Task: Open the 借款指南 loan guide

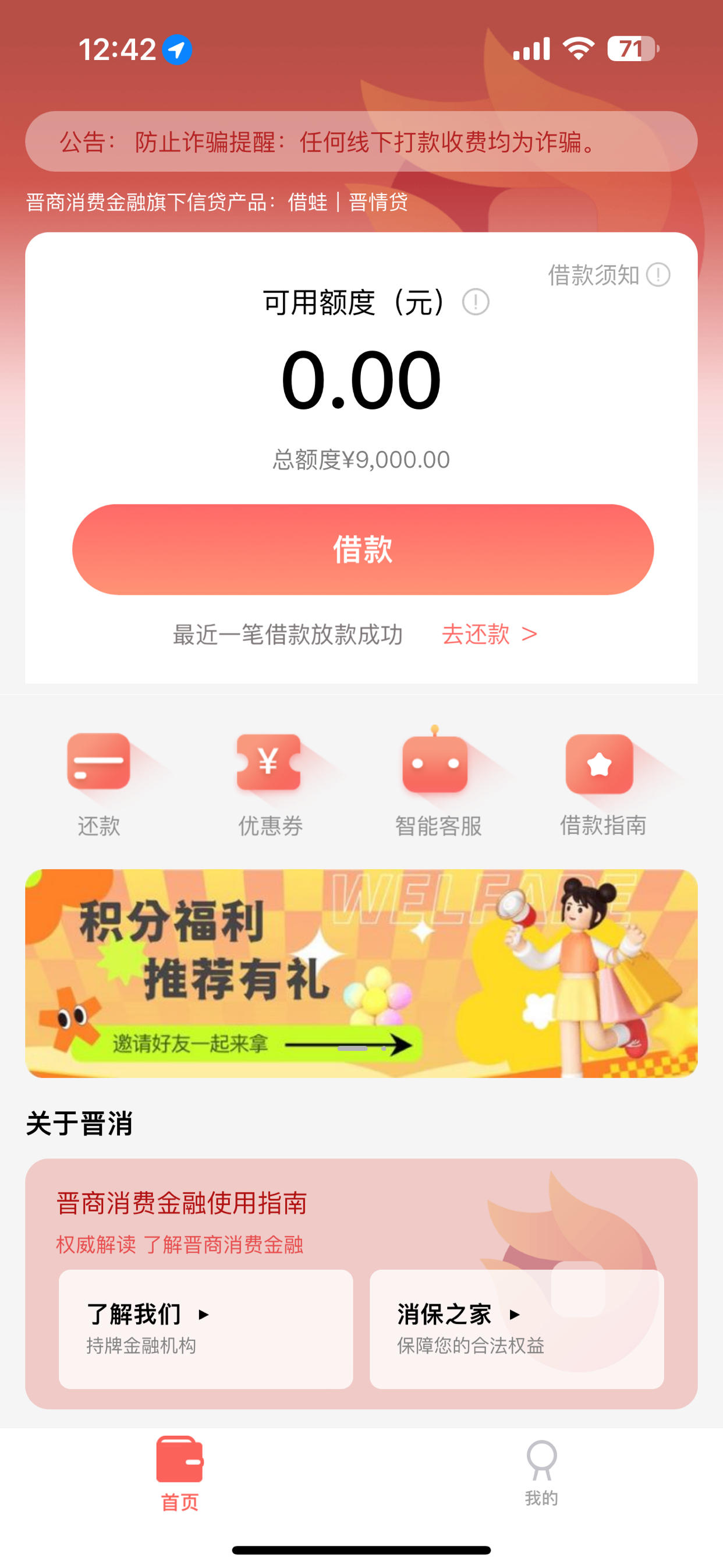Action: coord(602,785)
